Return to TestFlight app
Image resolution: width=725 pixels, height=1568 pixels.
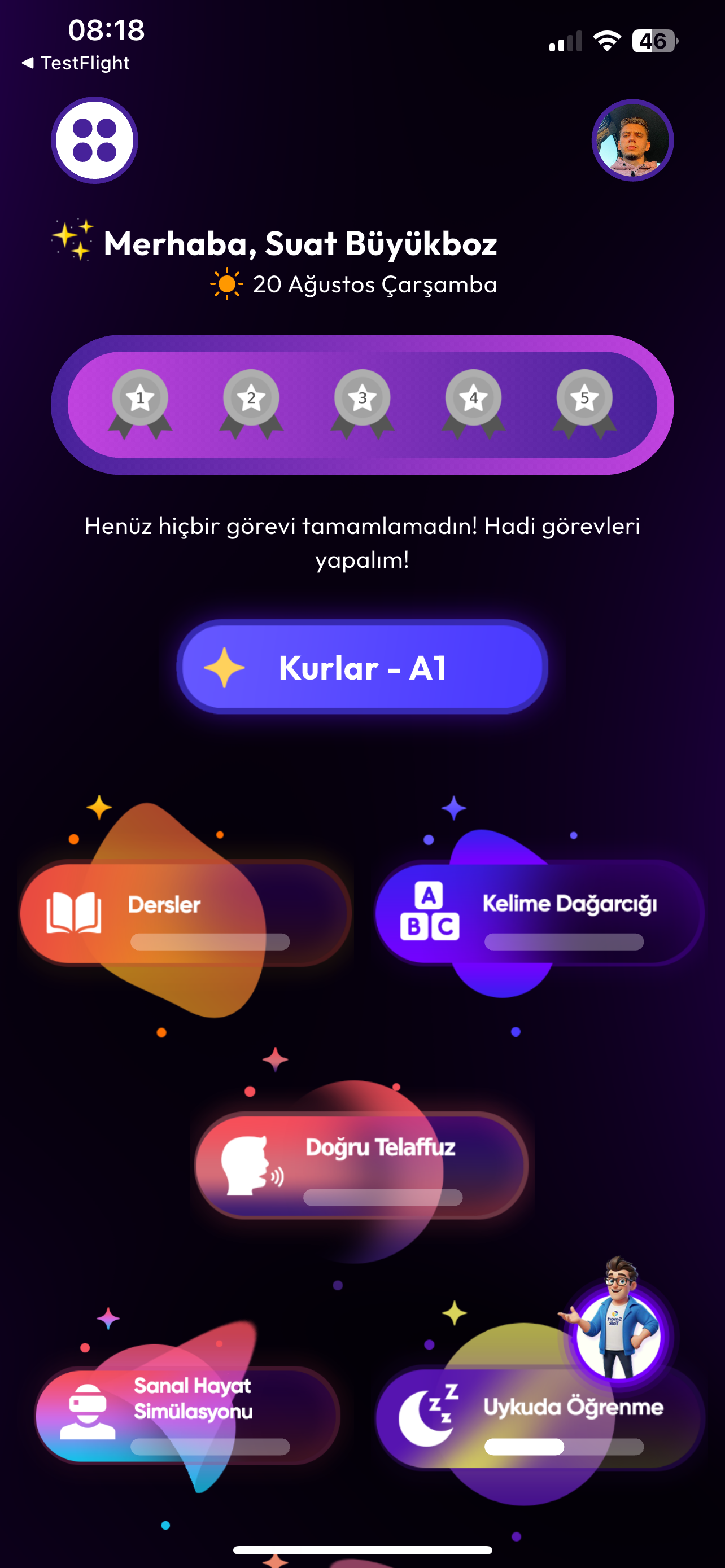76,63
